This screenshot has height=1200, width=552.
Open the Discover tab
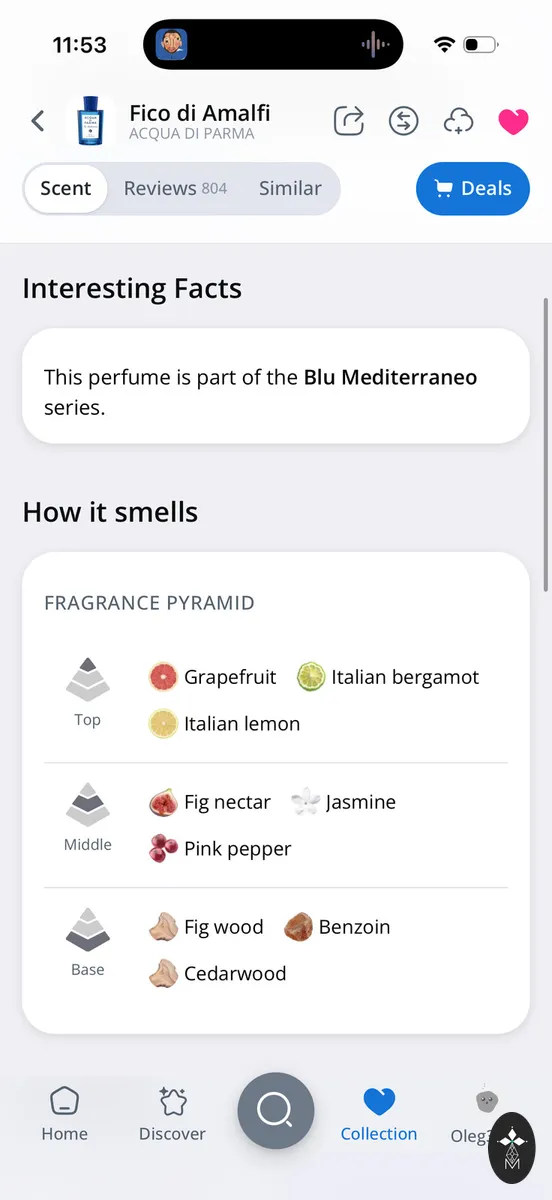pos(172,1115)
